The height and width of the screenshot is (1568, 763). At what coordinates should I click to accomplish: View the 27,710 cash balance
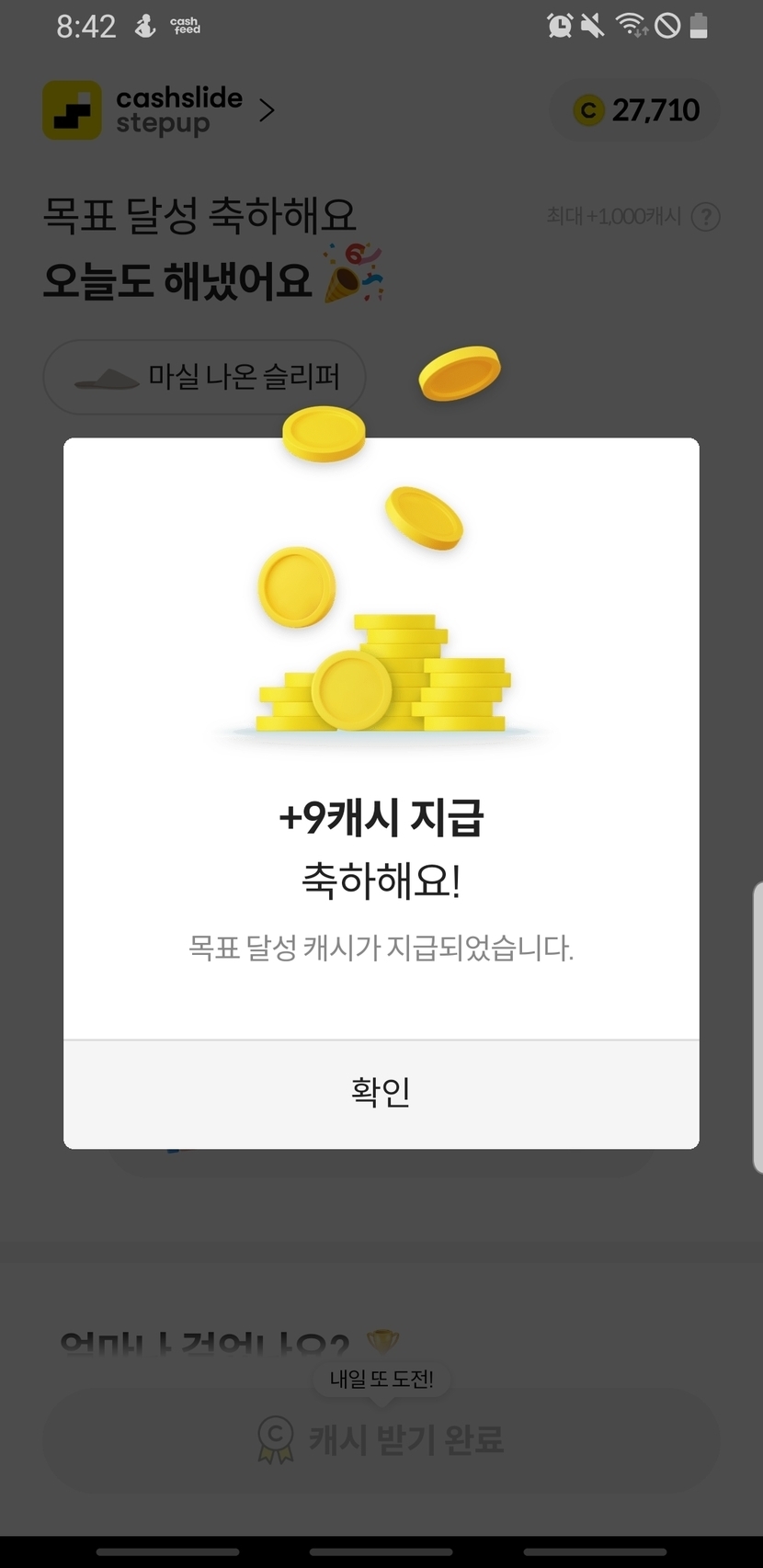click(635, 110)
